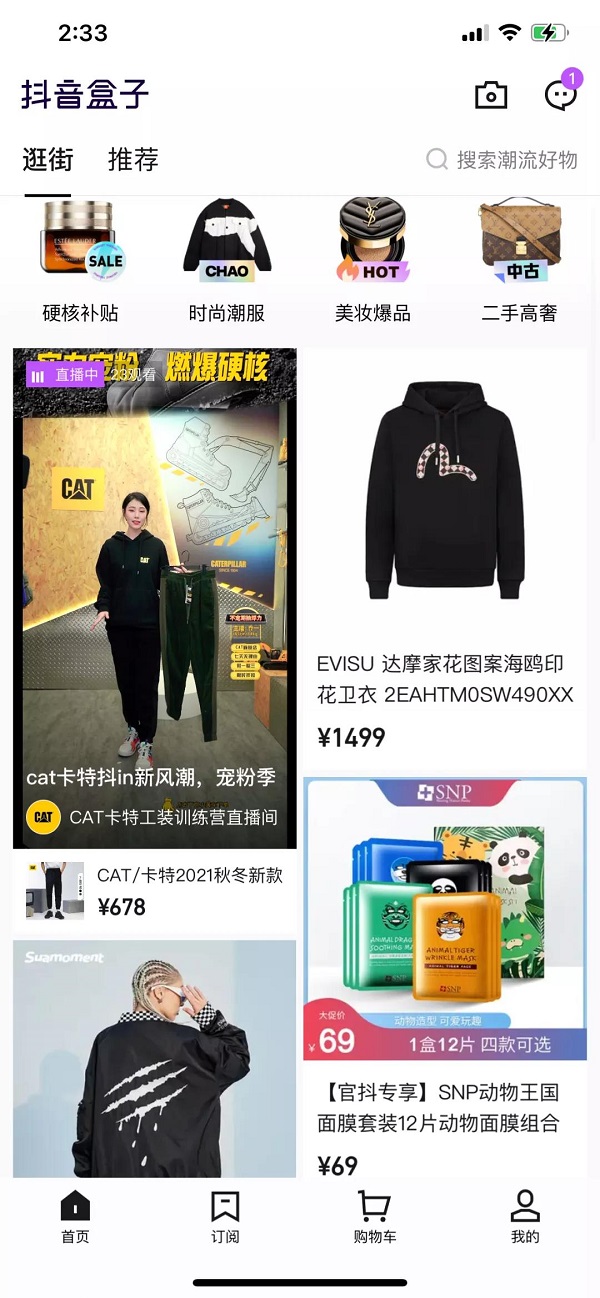Go to the 我的 profile tab
This screenshot has width=600, height=1298.
(x=525, y=1216)
